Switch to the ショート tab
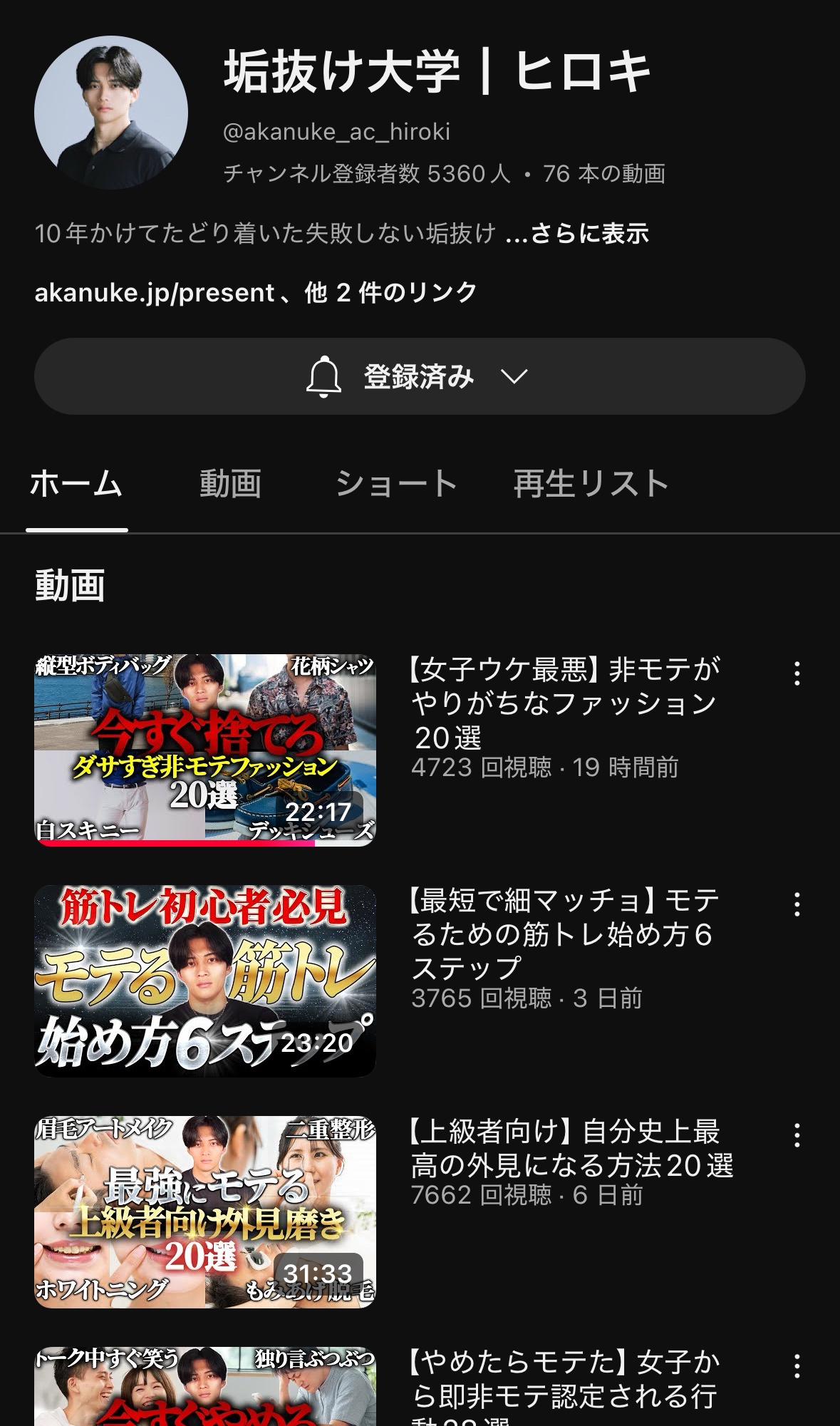The height and width of the screenshot is (1426, 840). coord(396,484)
